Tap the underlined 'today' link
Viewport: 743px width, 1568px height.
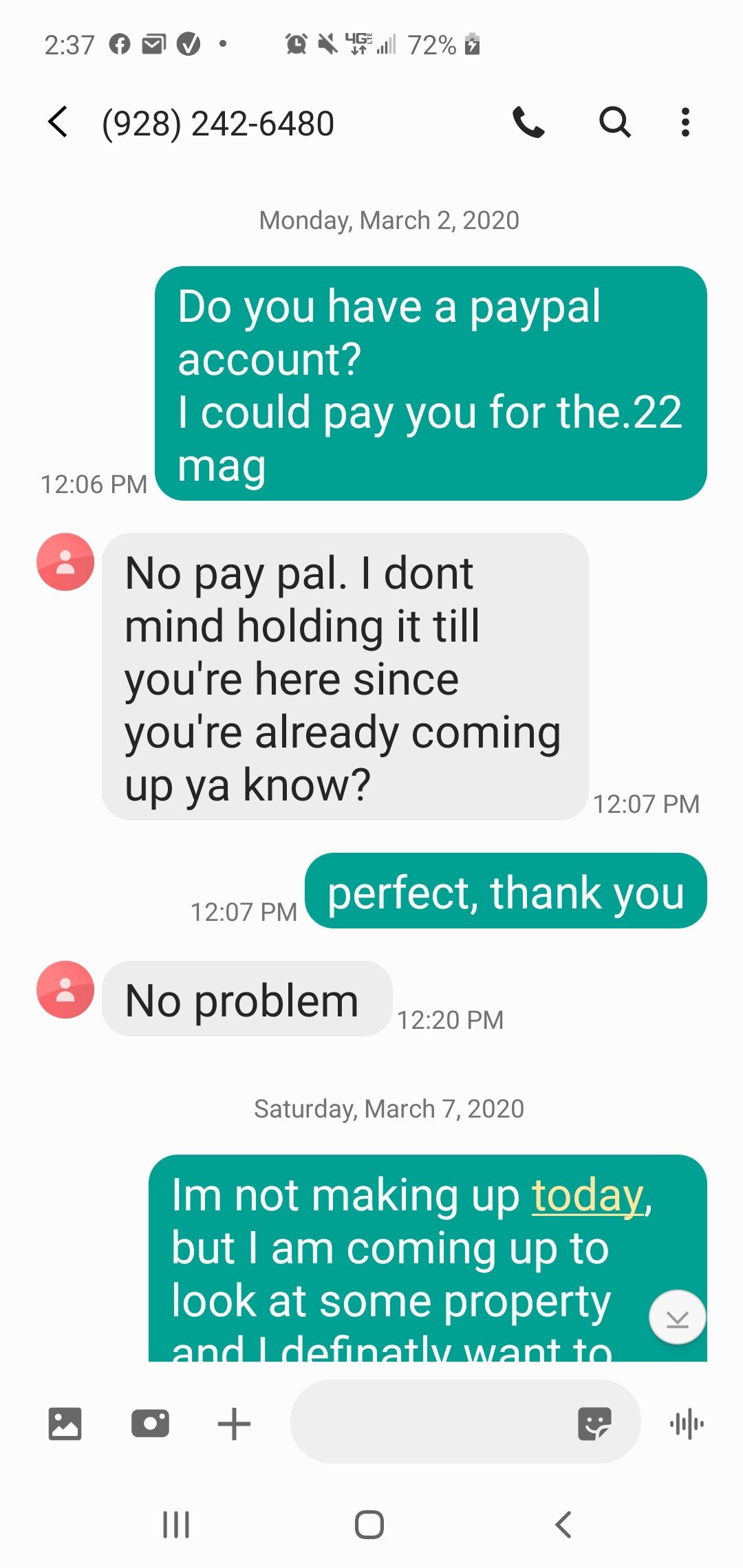click(x=588, y=1196)
